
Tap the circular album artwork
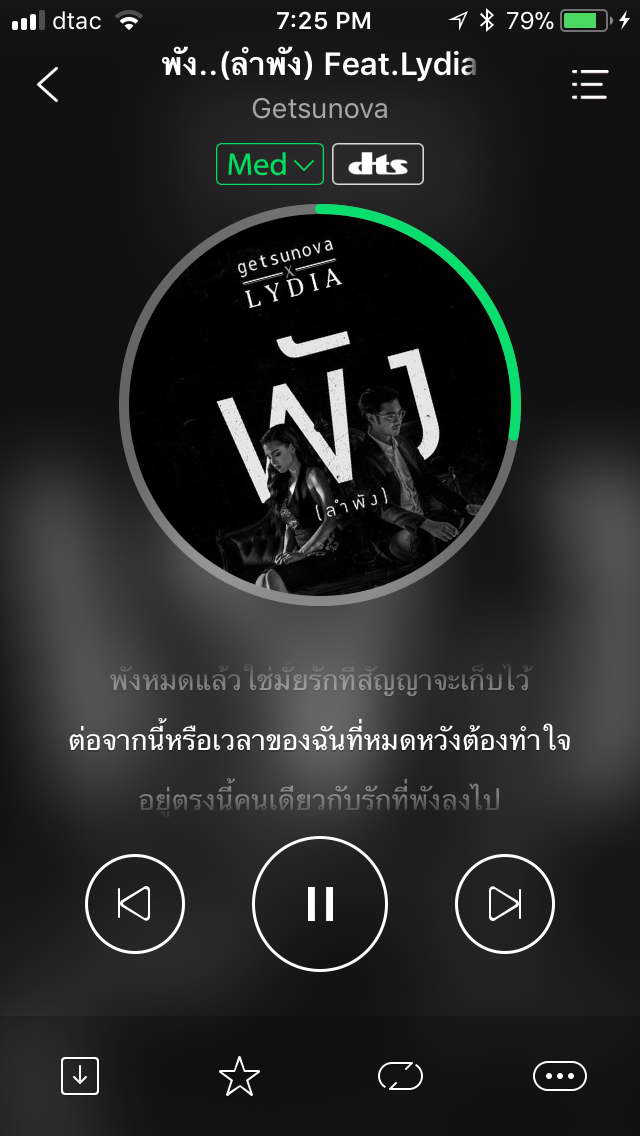click(x=320, y=404)
